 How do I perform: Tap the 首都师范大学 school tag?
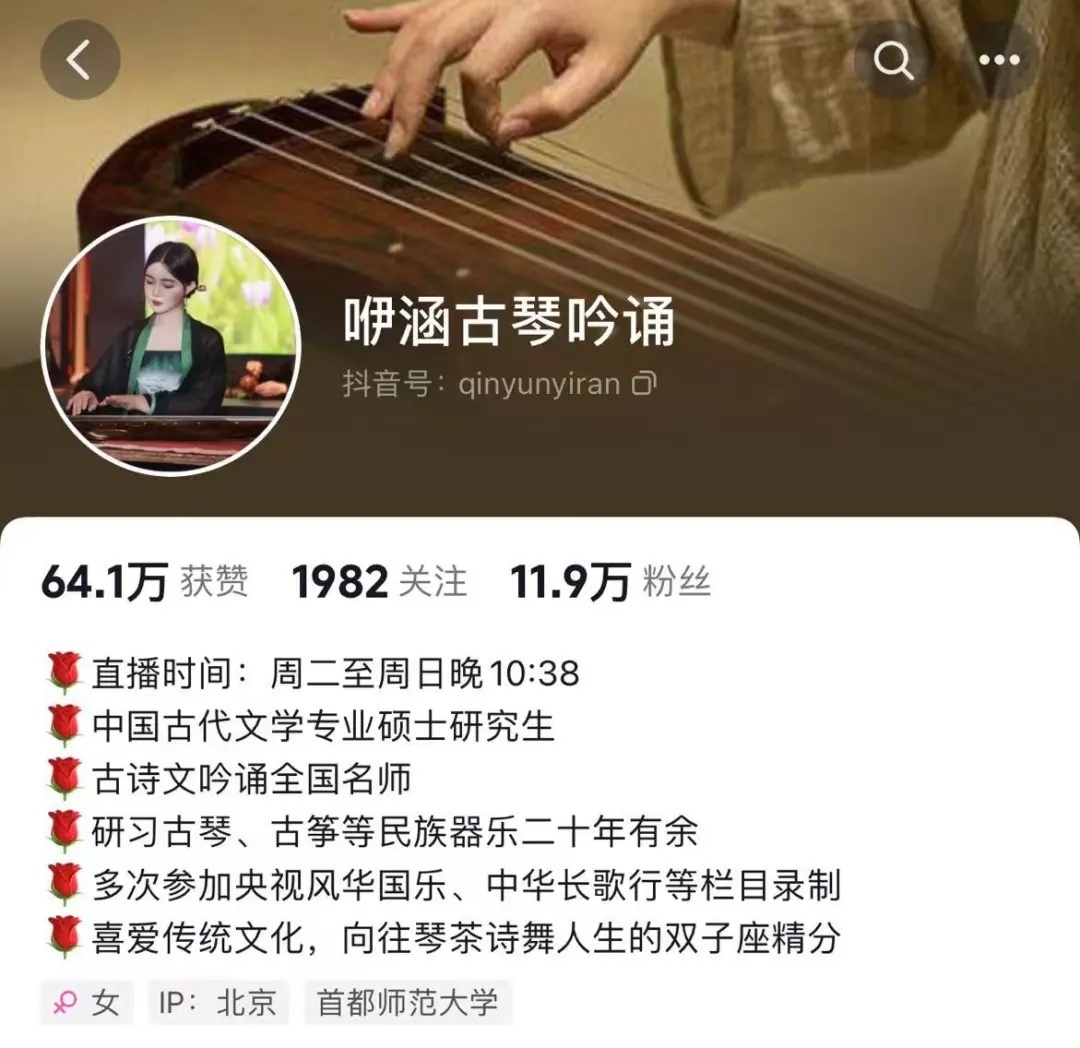click(408, 1003)
